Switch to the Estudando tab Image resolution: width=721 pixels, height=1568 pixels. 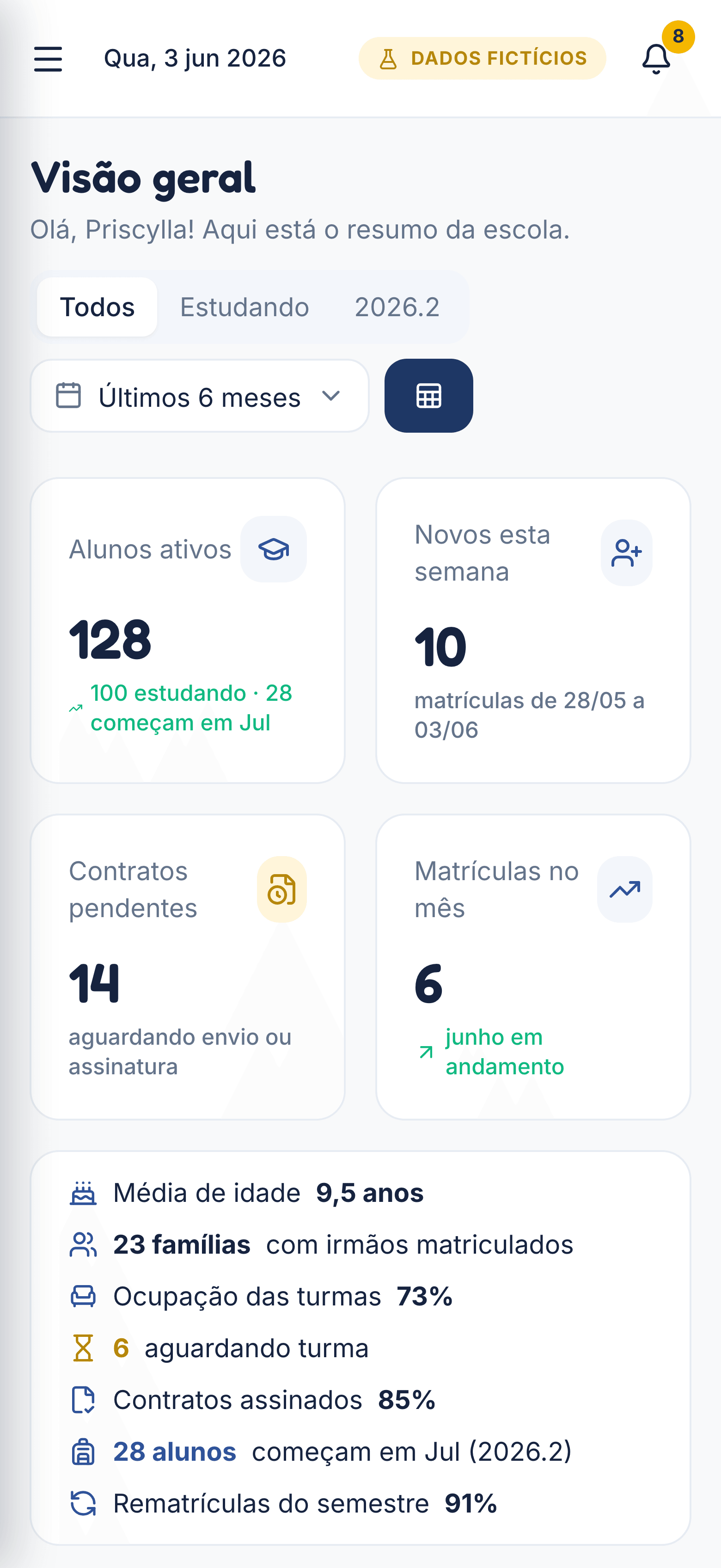[x=244, y=307]
